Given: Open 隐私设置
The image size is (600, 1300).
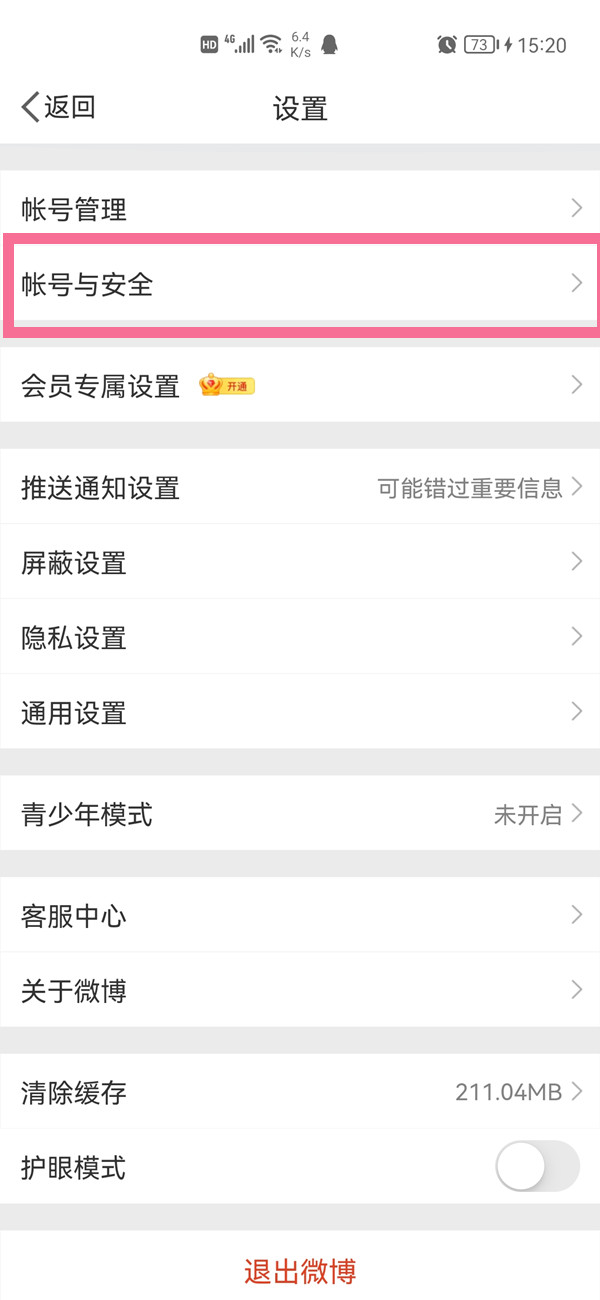Looking at the screenshot, I should click(x=300, y=638).
